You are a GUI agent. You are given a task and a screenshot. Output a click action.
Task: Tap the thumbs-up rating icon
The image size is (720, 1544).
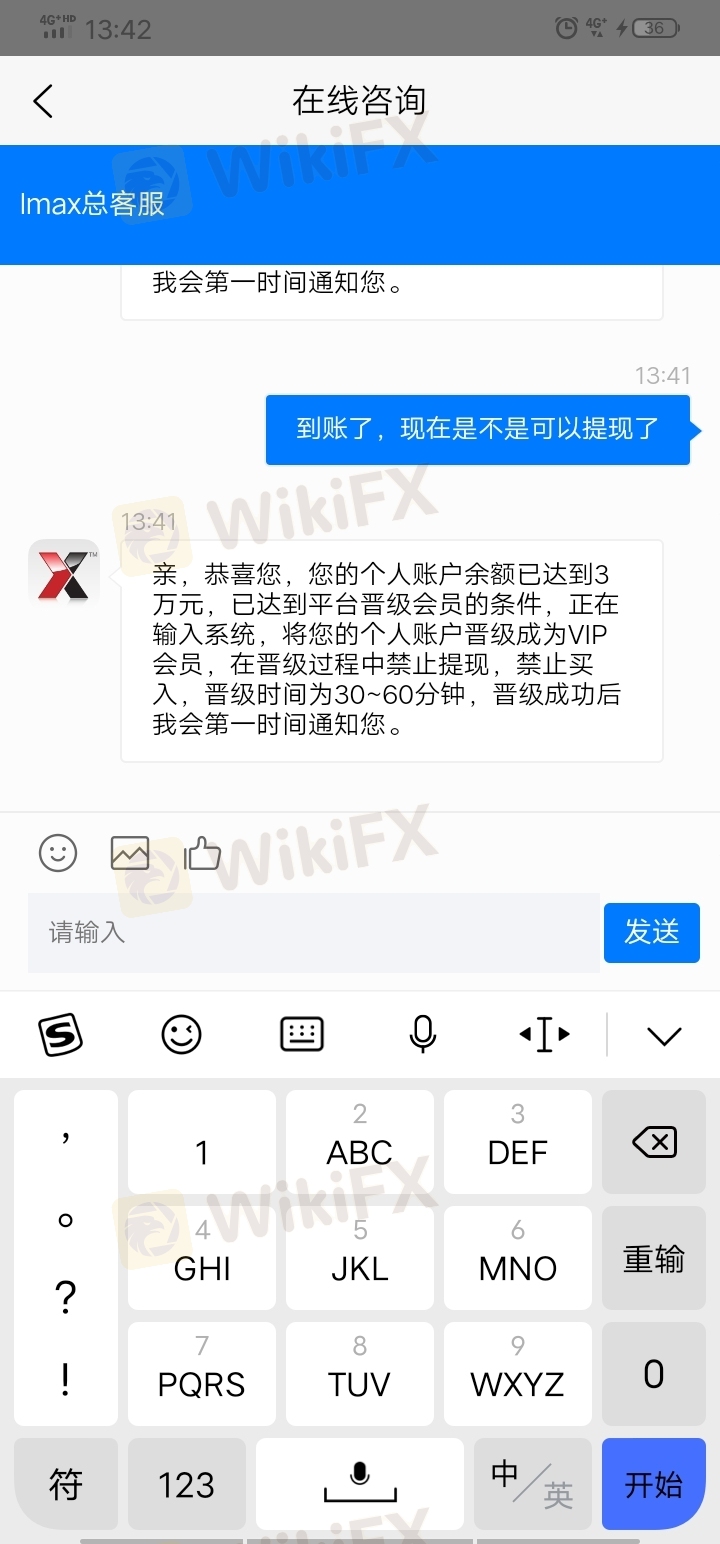click(203, 853)
